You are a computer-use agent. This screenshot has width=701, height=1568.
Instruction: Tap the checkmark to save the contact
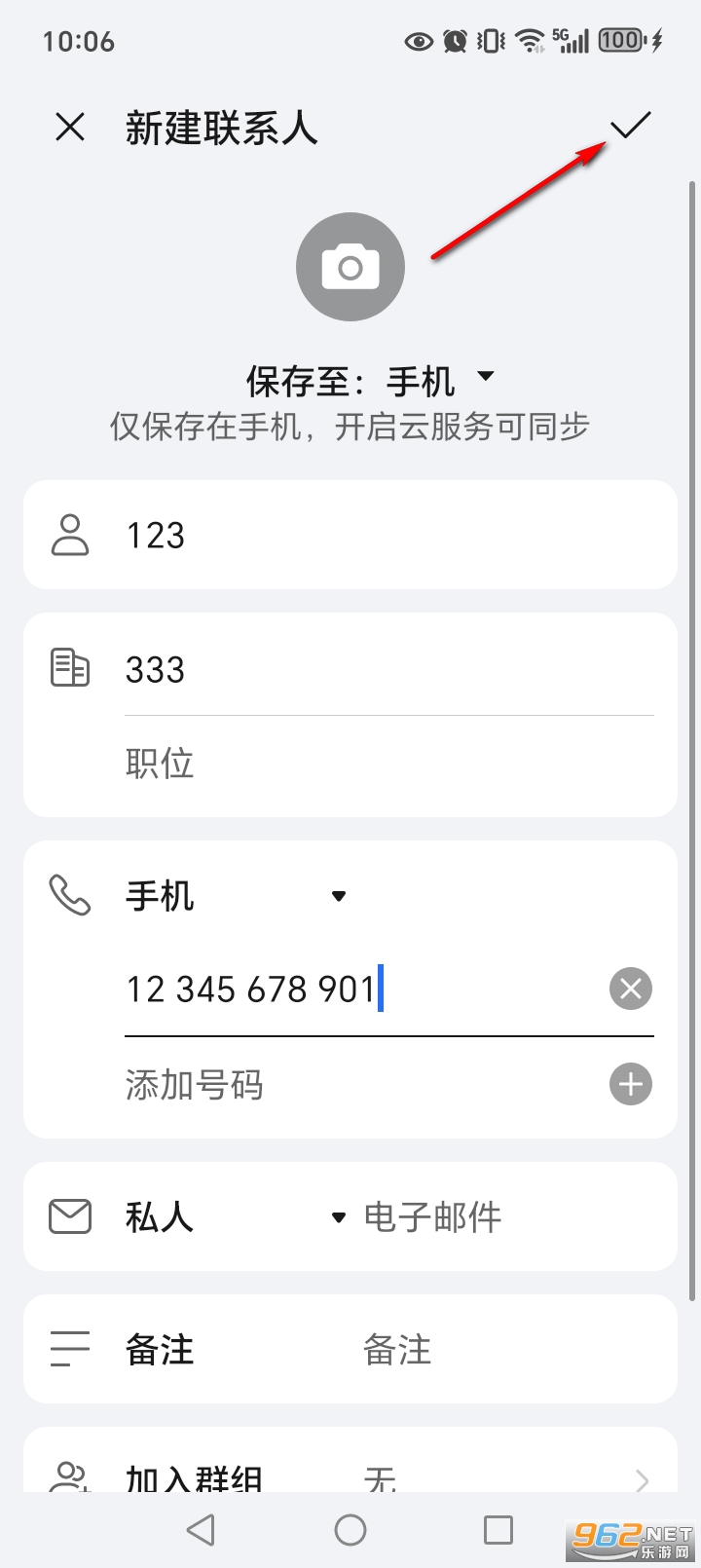(631, 127)
